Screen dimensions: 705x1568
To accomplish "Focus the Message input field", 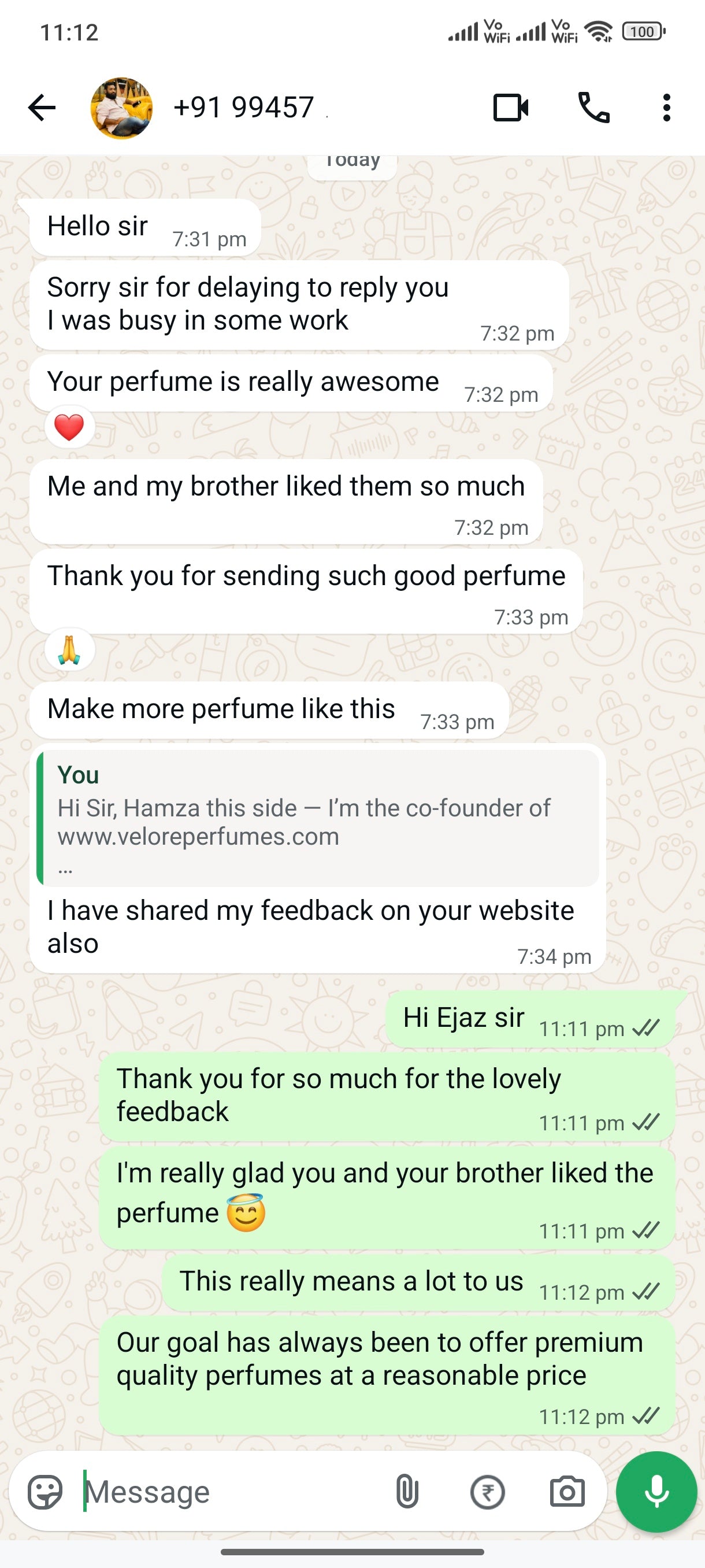I will (x=231, y=1492).
